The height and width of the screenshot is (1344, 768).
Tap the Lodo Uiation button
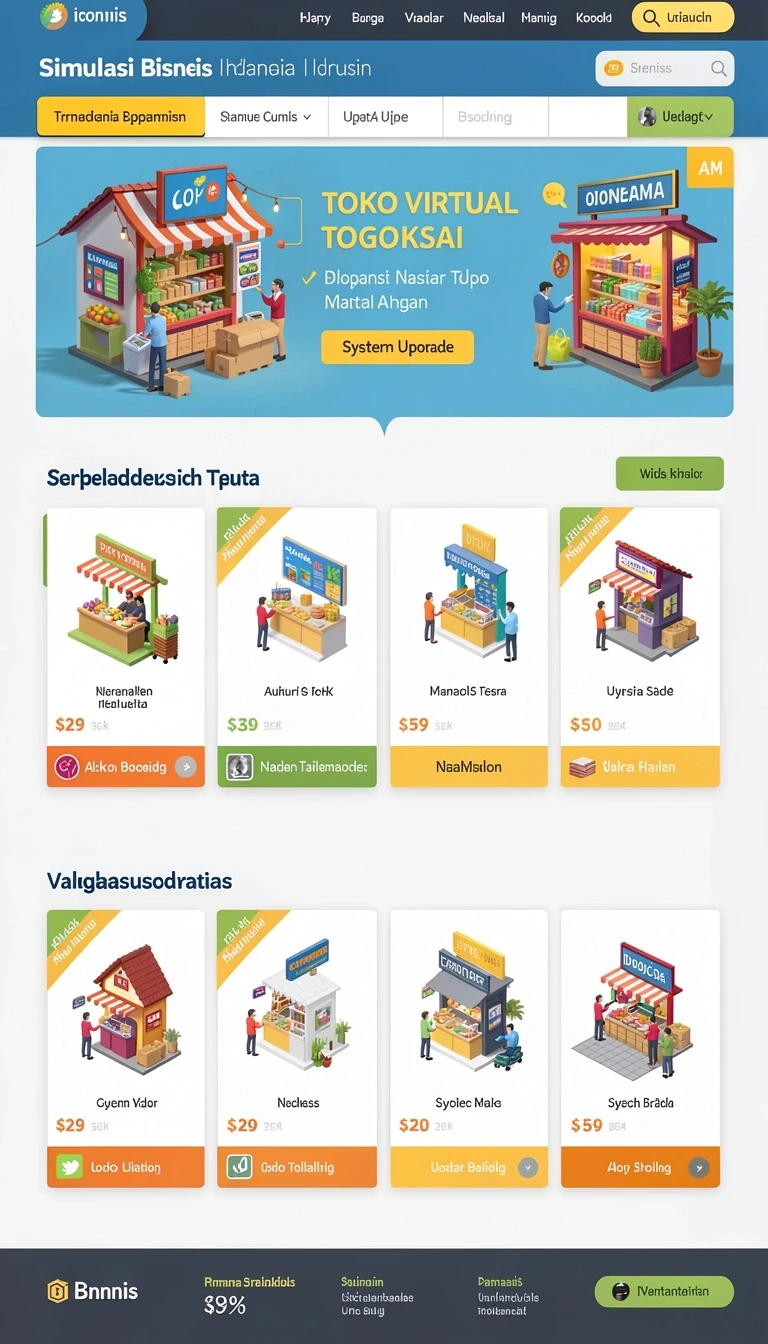(x=126, y=1167)
